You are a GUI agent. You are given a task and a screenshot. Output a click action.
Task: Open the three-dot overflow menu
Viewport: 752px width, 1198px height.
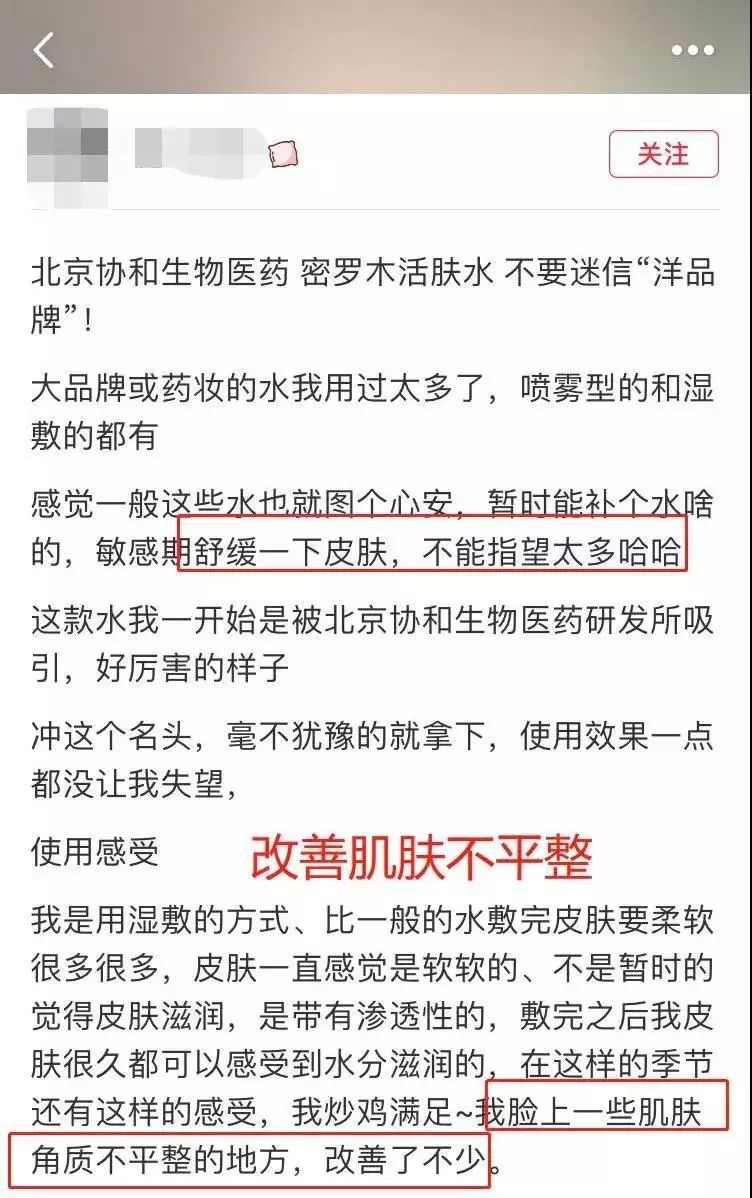click(692, 50)
